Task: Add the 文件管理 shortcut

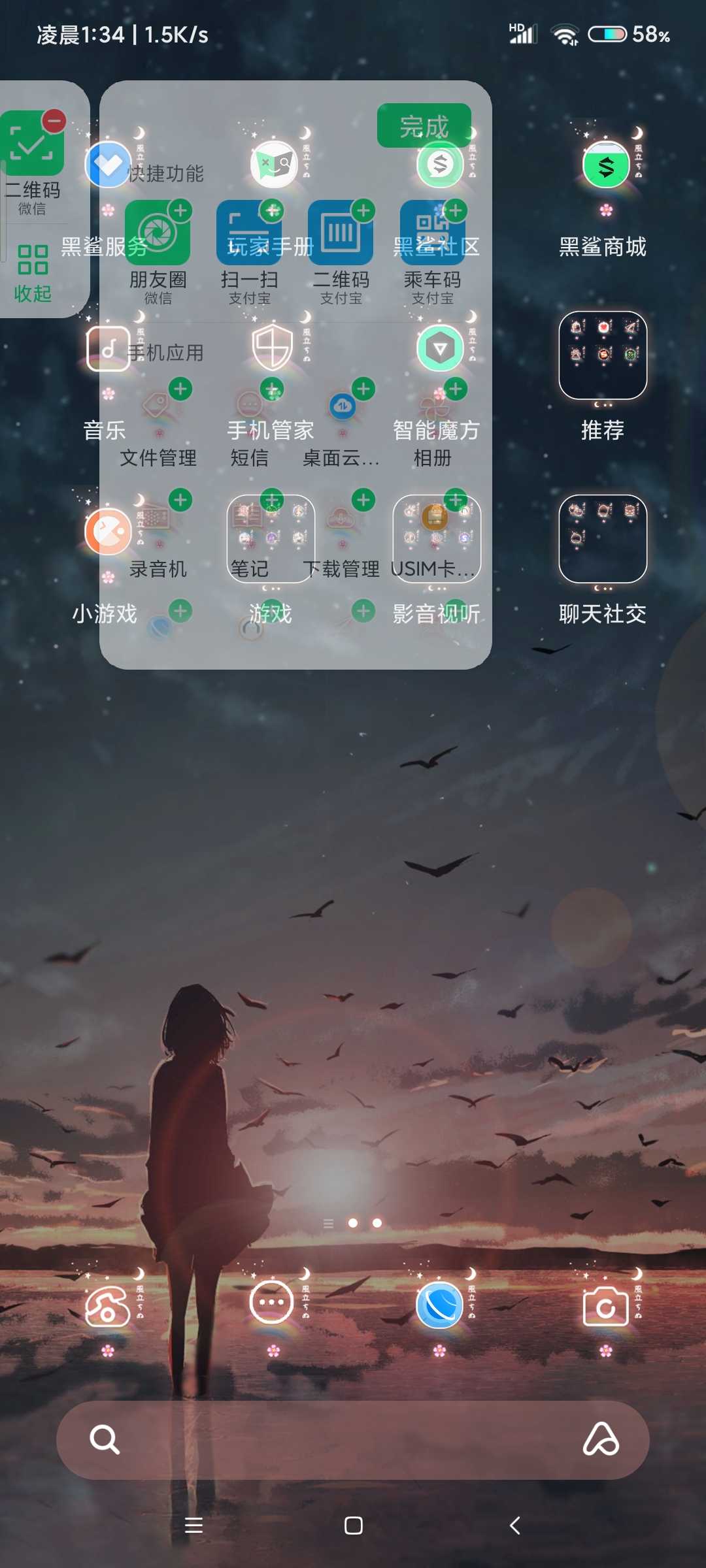Action: click(180, 389)
